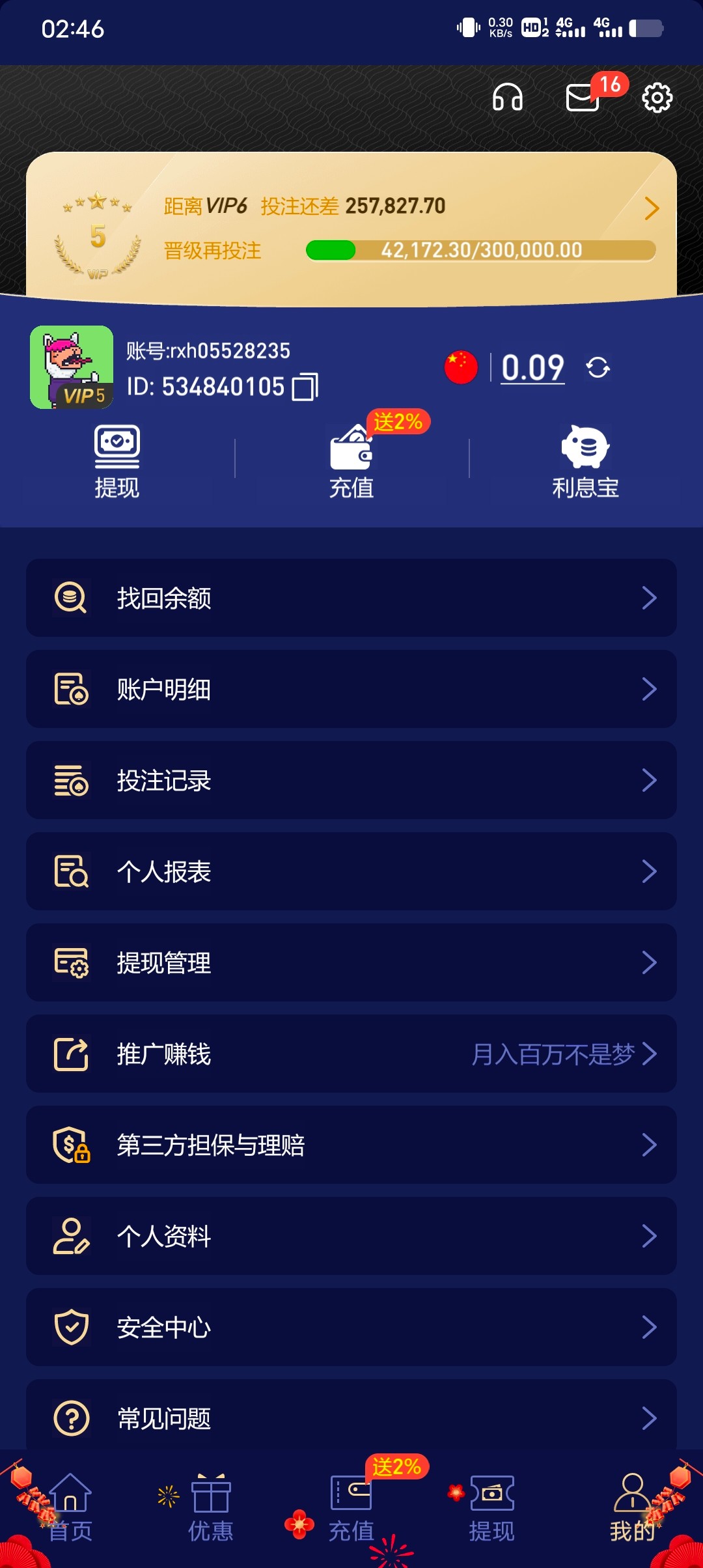Open 个人报表
Screen dimensions: 703x1568
pos(351,871)
